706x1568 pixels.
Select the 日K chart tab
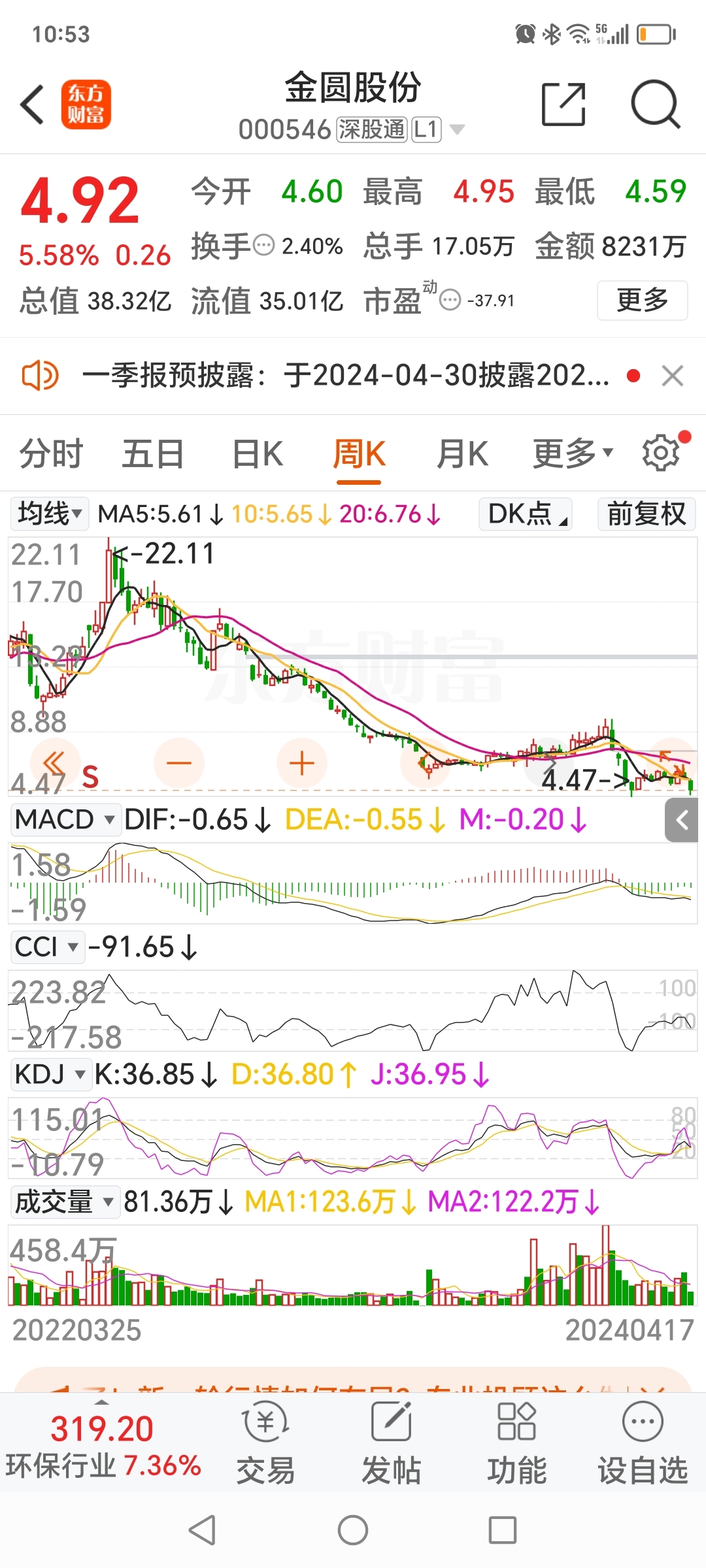point(258,453)
